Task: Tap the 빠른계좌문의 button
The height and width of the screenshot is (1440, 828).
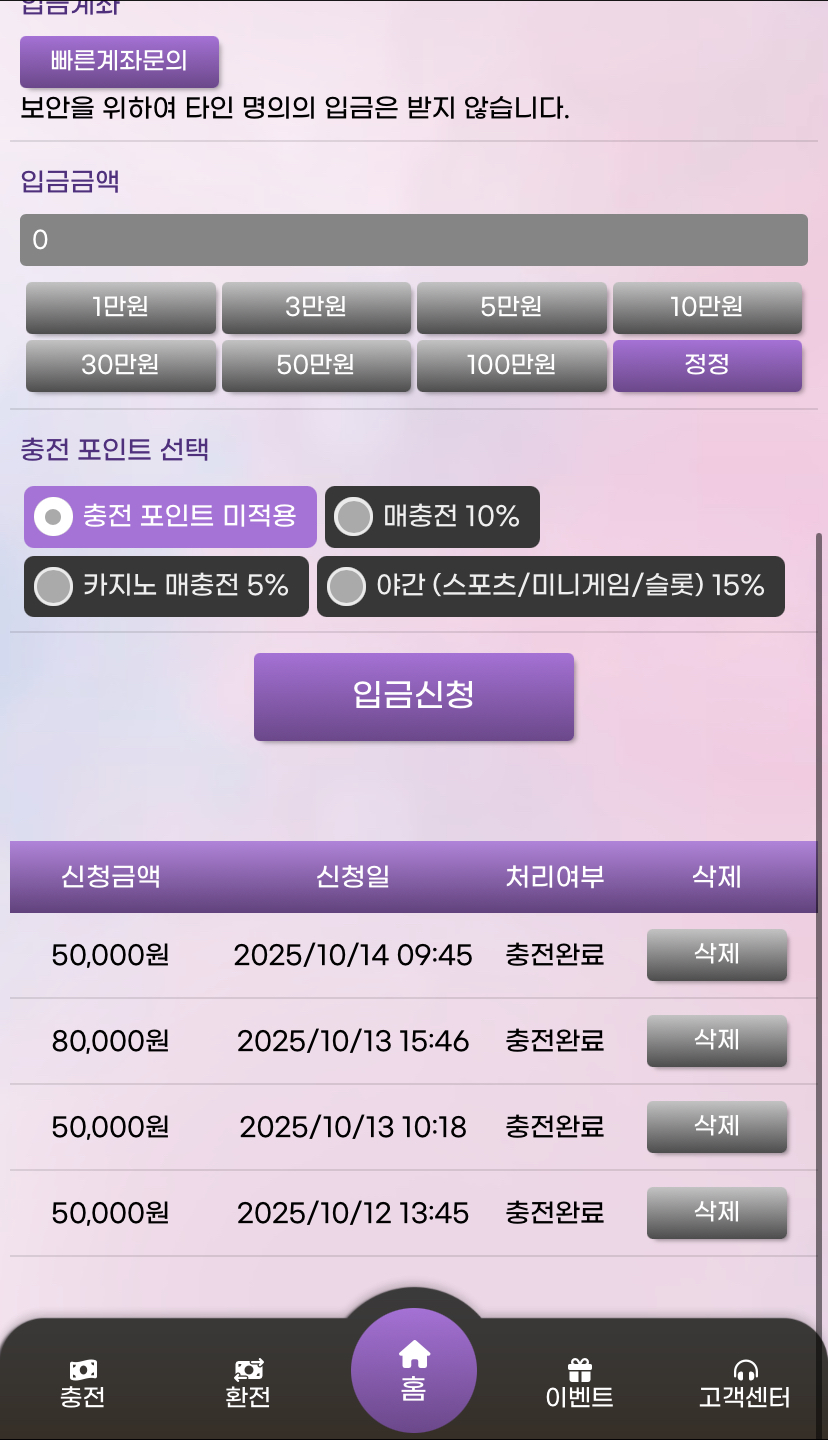Action: point(119,61)
